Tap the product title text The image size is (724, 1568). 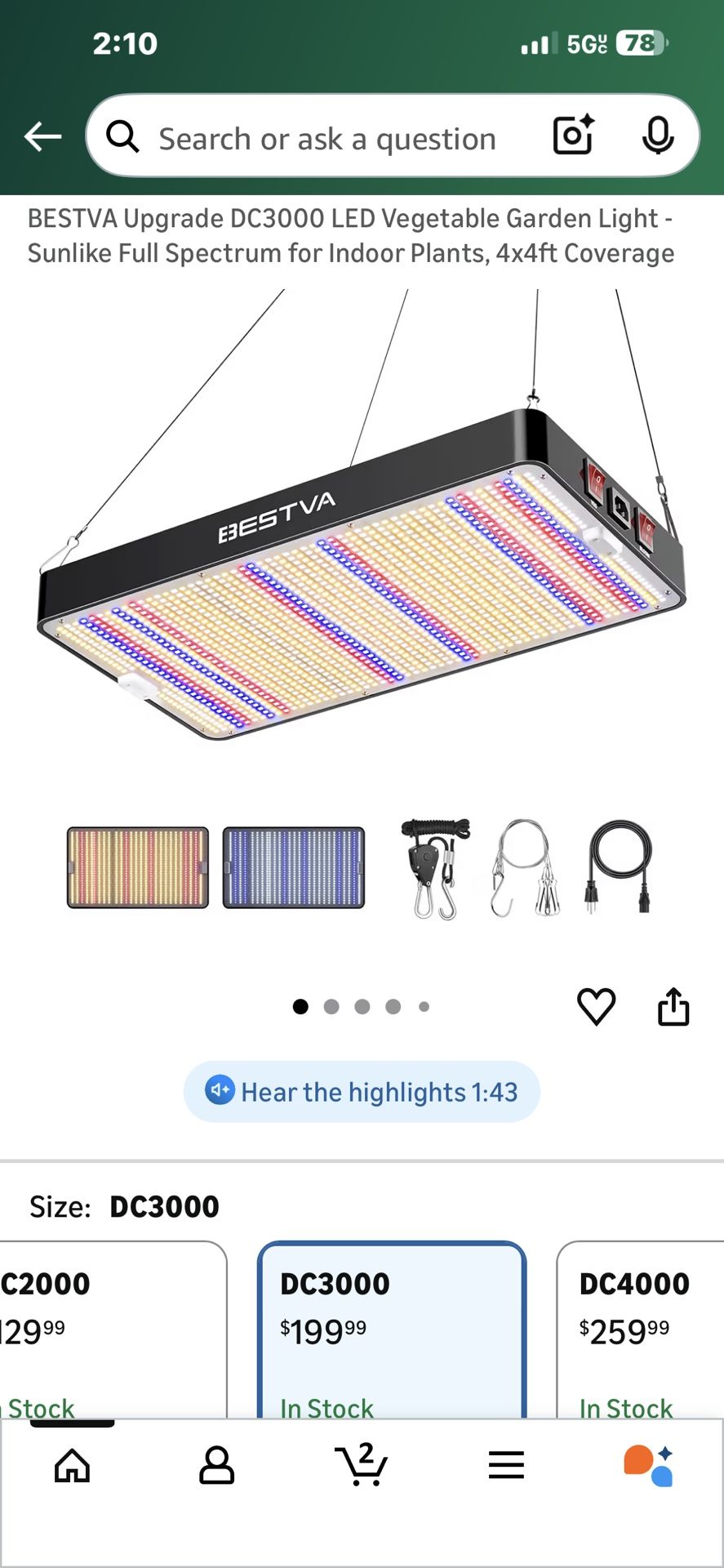click(351, 235)
